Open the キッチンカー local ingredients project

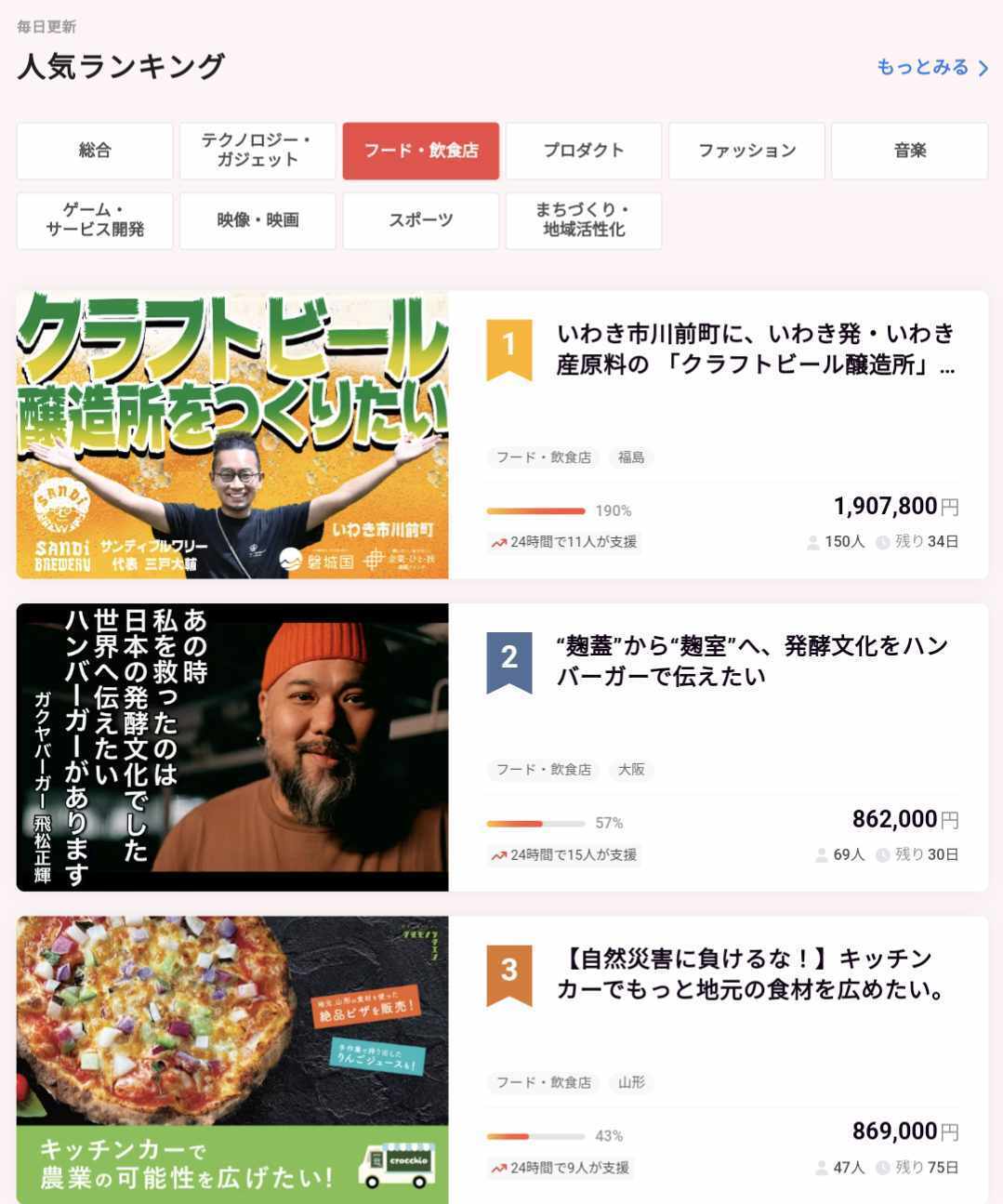751,973
